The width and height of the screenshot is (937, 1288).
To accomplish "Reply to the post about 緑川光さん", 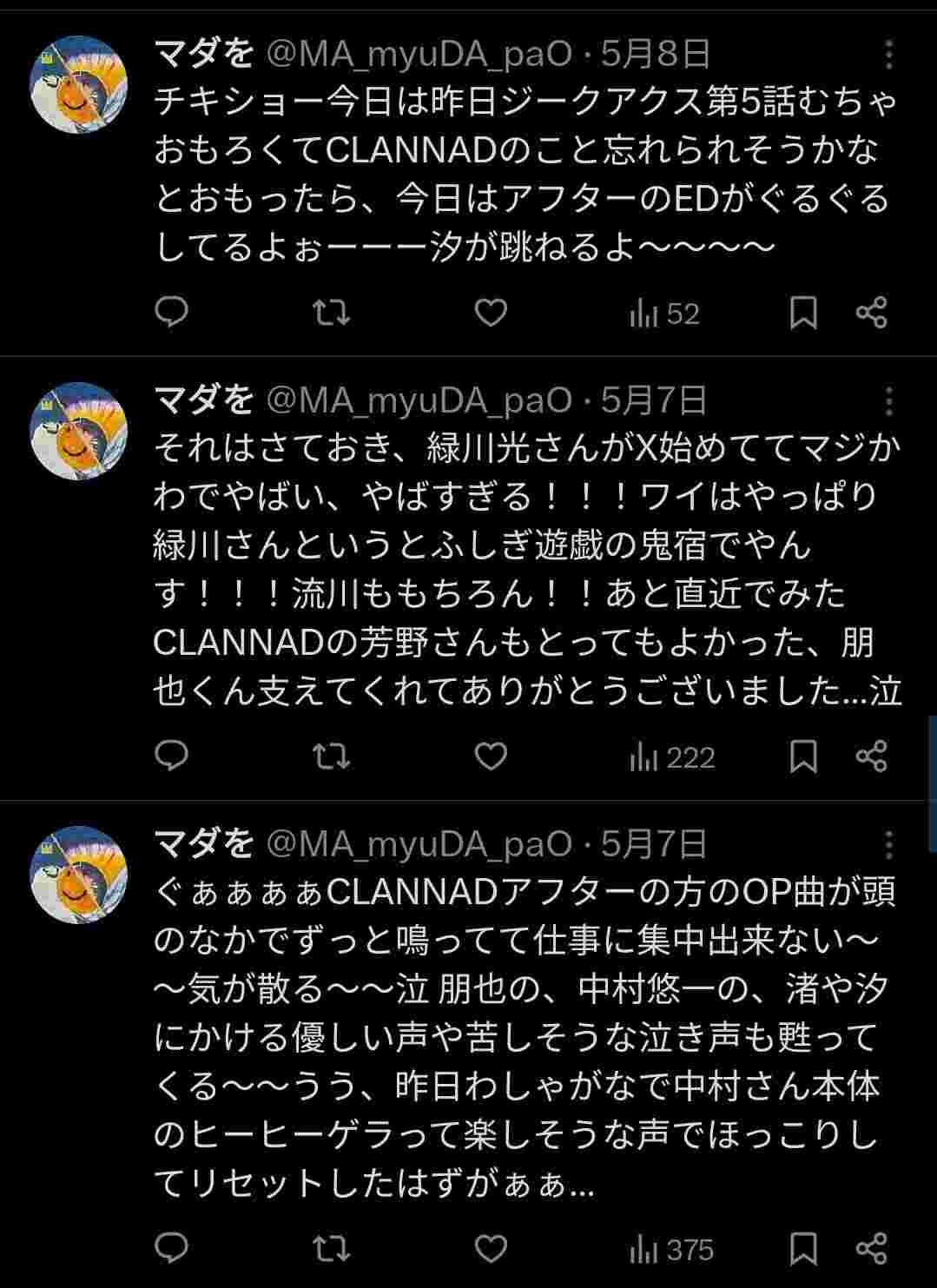I will 171,757.
